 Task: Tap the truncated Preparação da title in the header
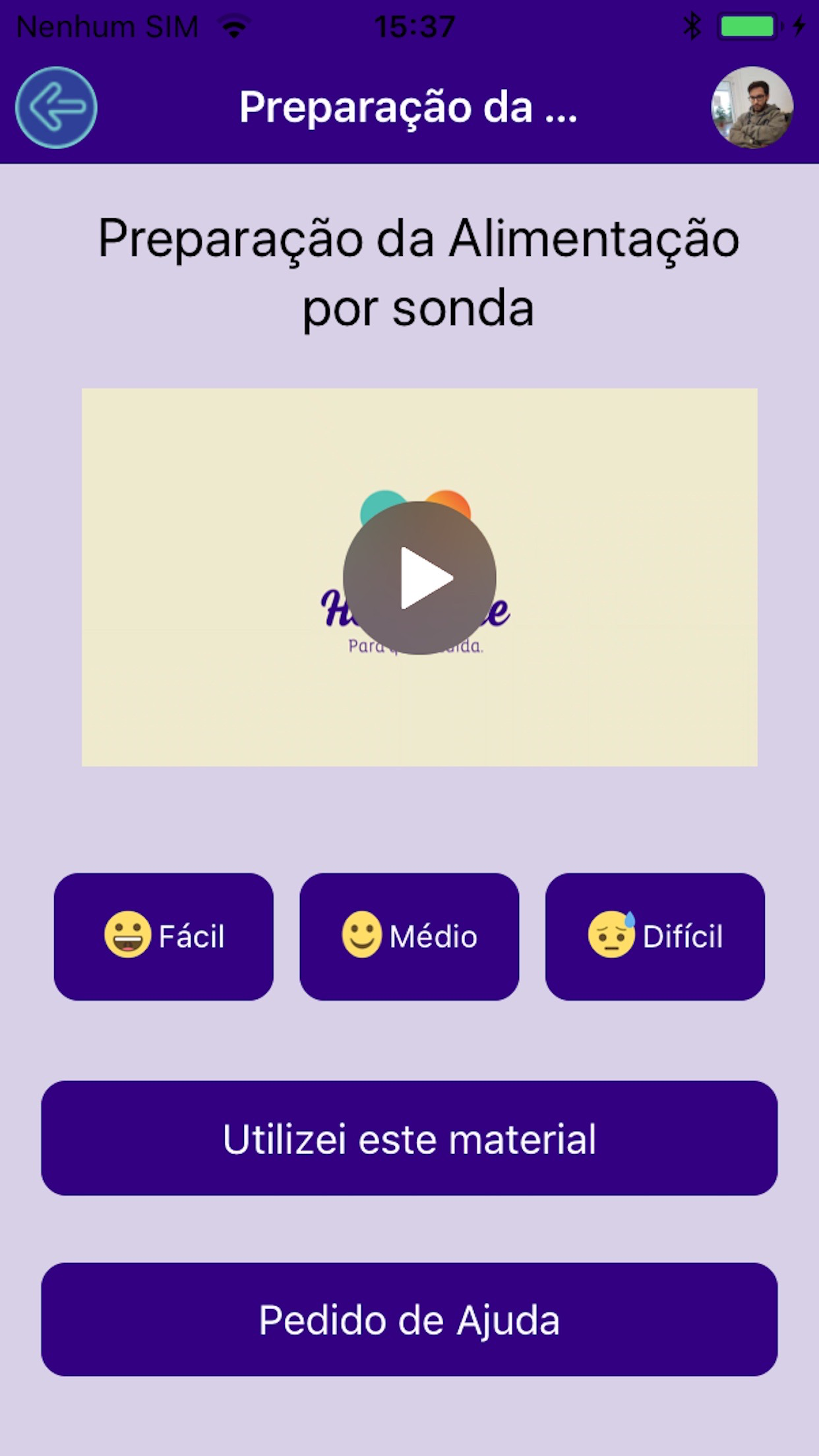409,107
